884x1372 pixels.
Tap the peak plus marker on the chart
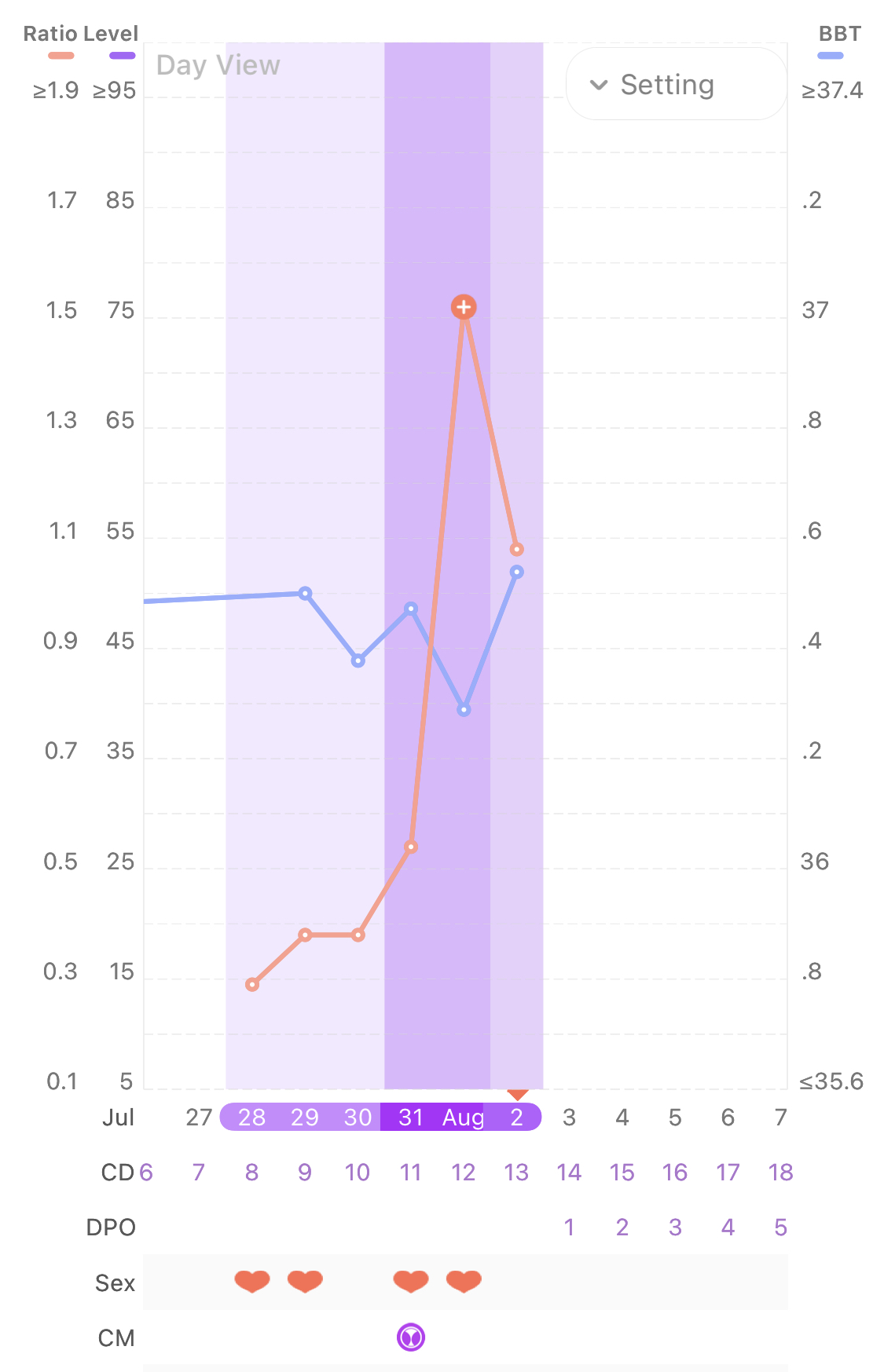(464, 307)
